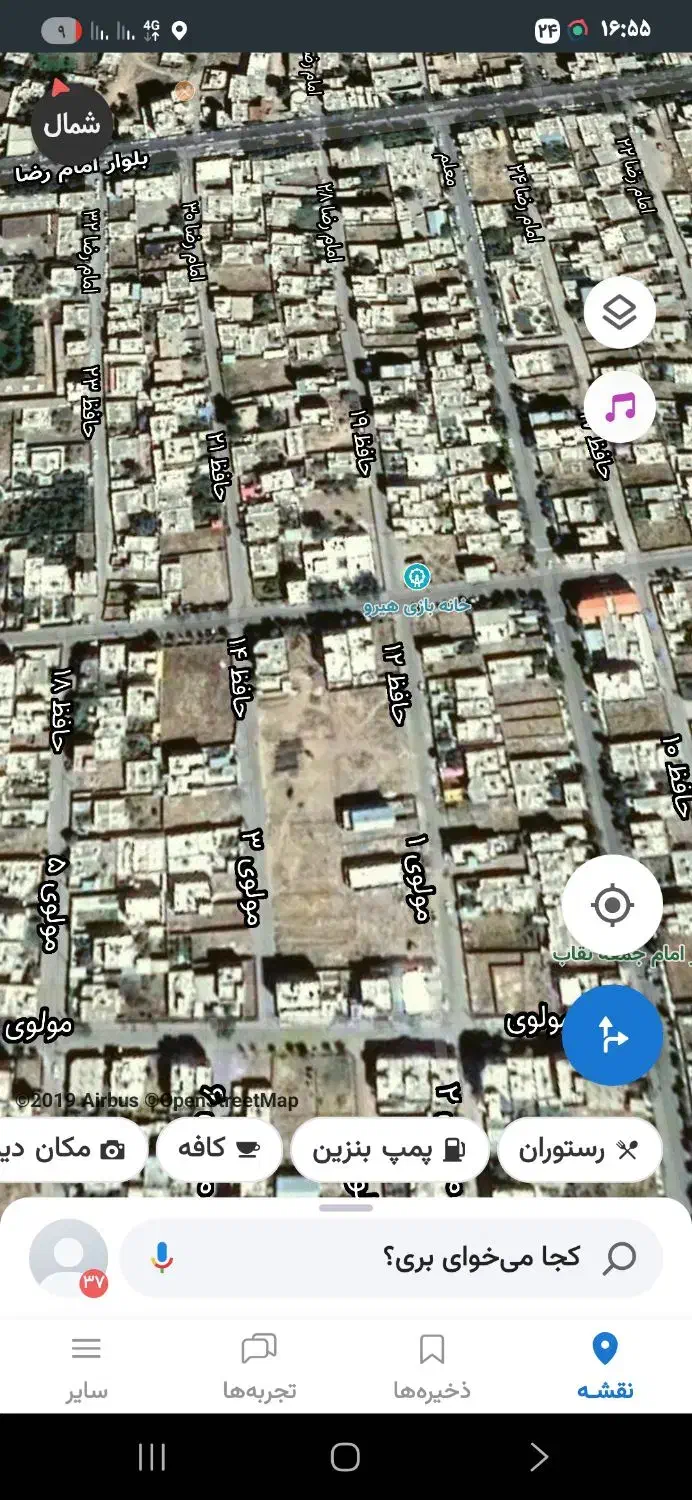This screenshot has height=1500, width=692.
Task: Tap the system home button
Action: click(x=345, y=1457)
